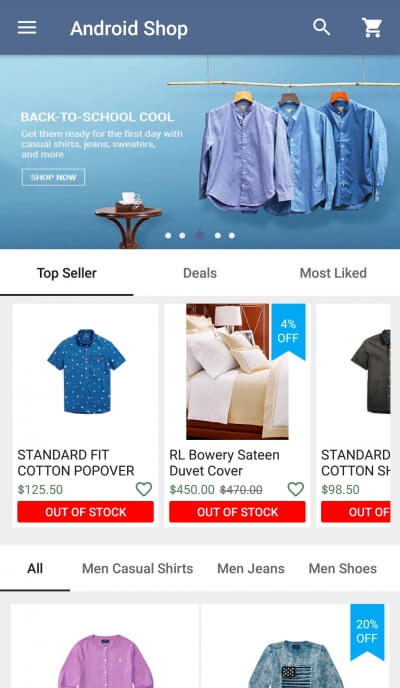Switch to the Deals tab
Viewport: 400px width, 688px height.
tap(200, 273)
